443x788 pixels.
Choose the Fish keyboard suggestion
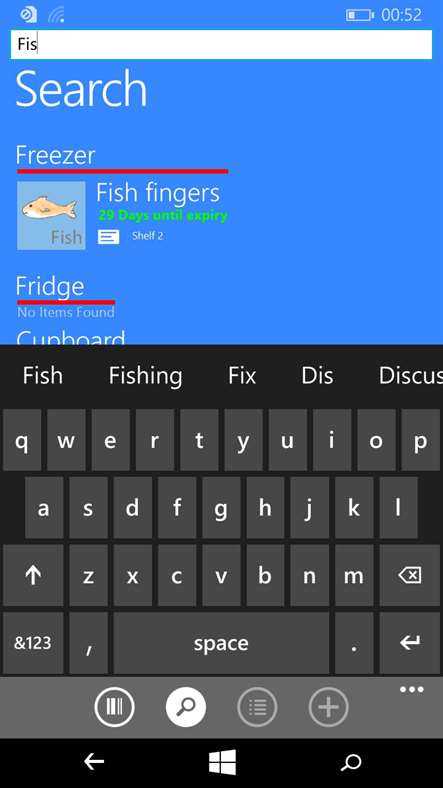[x=43, y=376]
